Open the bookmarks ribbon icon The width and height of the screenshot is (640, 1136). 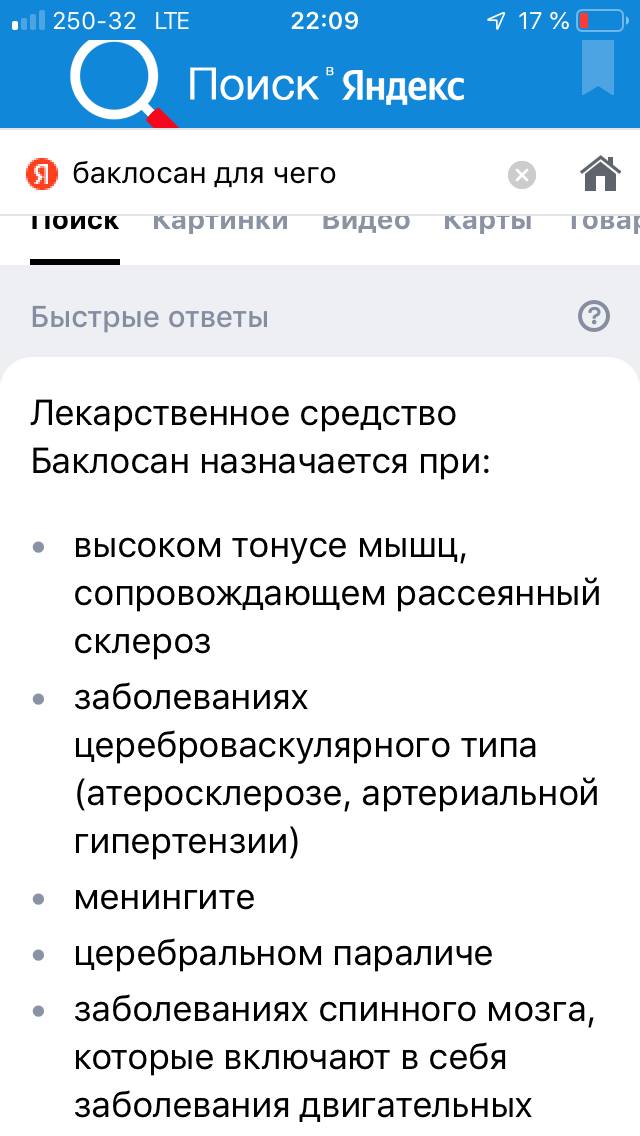pyautogui.click(x=598, y=67)
